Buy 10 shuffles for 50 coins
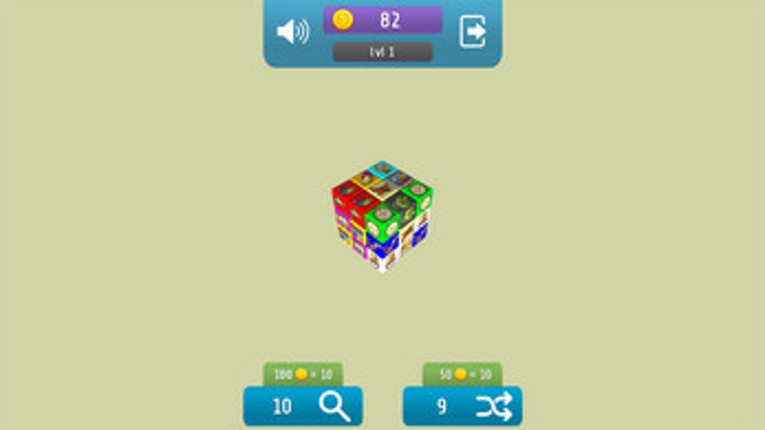 click(462, 374)
